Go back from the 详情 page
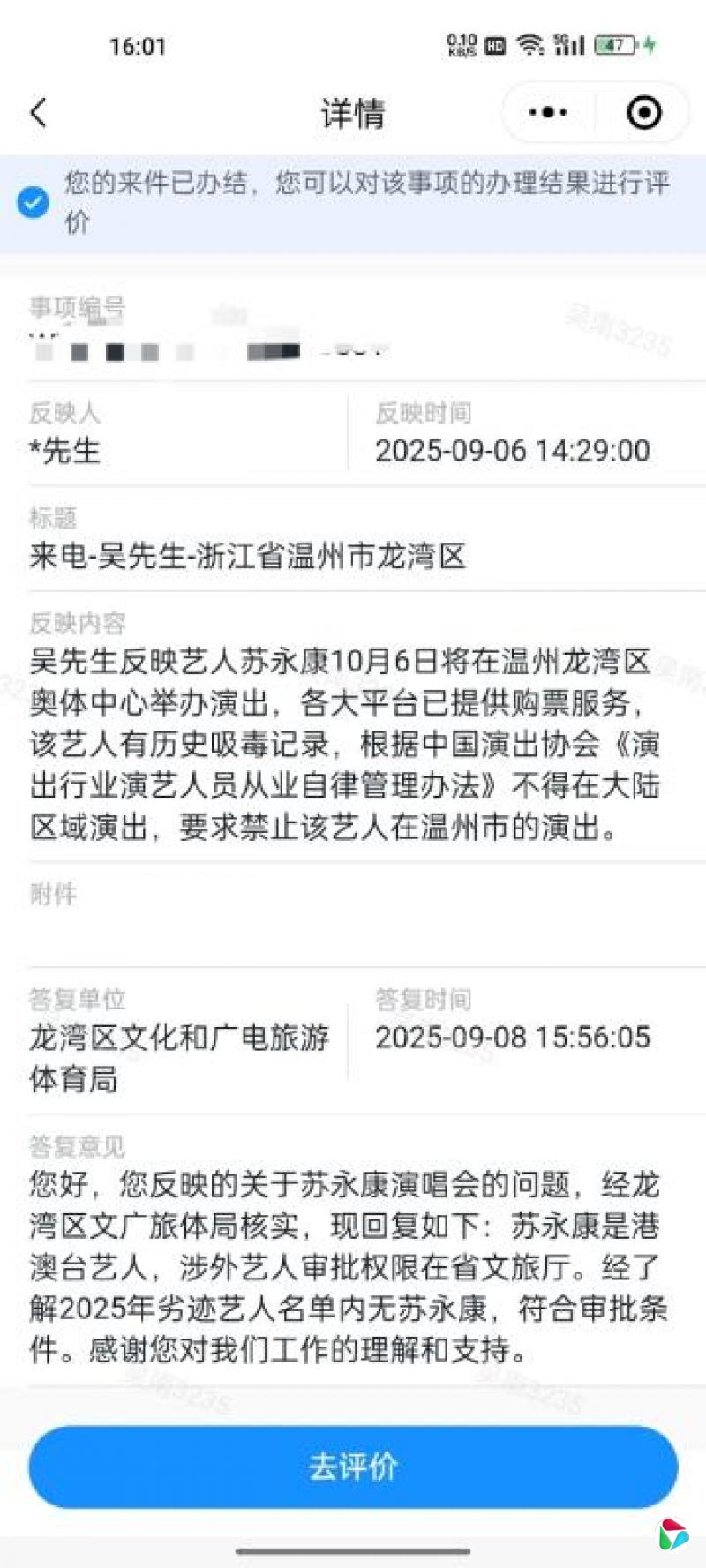The image size is (706, 1568). point(38,113)
